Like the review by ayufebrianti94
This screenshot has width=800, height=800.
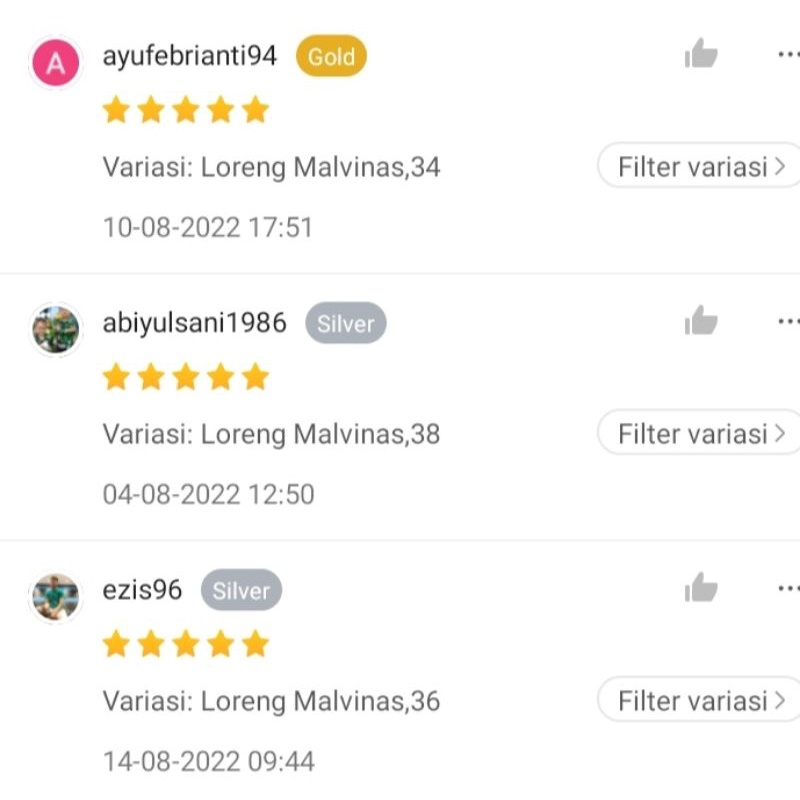702,54
